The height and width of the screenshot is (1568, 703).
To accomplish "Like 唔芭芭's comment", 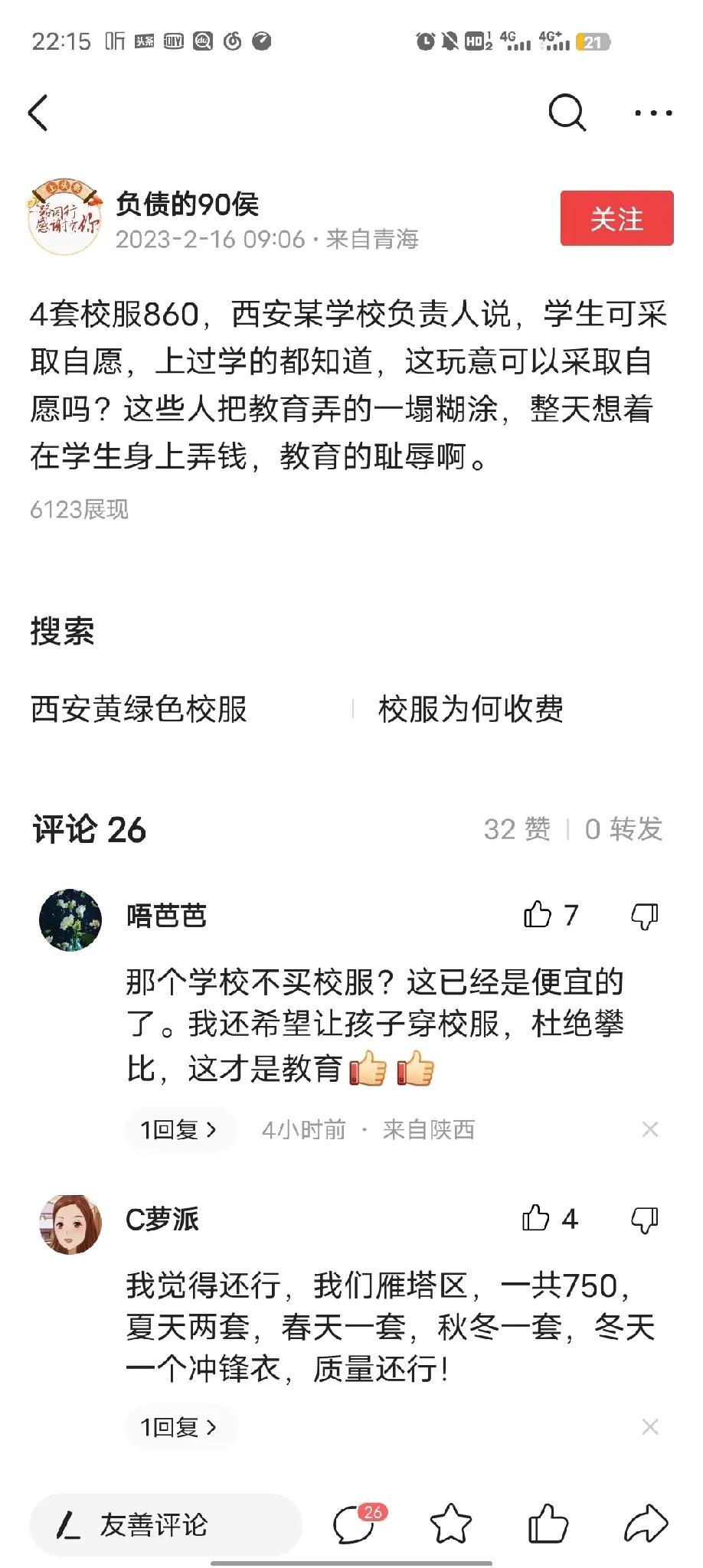I will (x=538, y=915).
